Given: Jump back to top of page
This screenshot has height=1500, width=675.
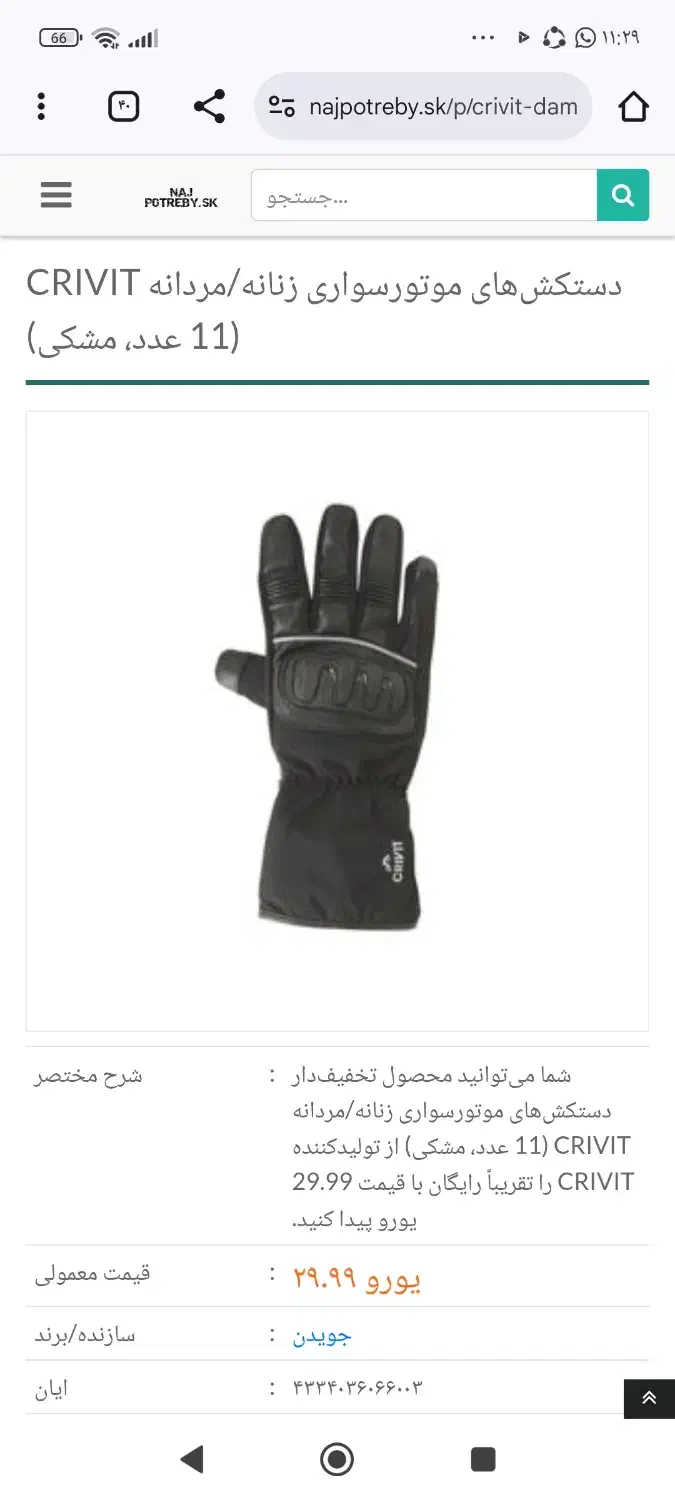Looking at the screenshot, I should point(649,1398).
